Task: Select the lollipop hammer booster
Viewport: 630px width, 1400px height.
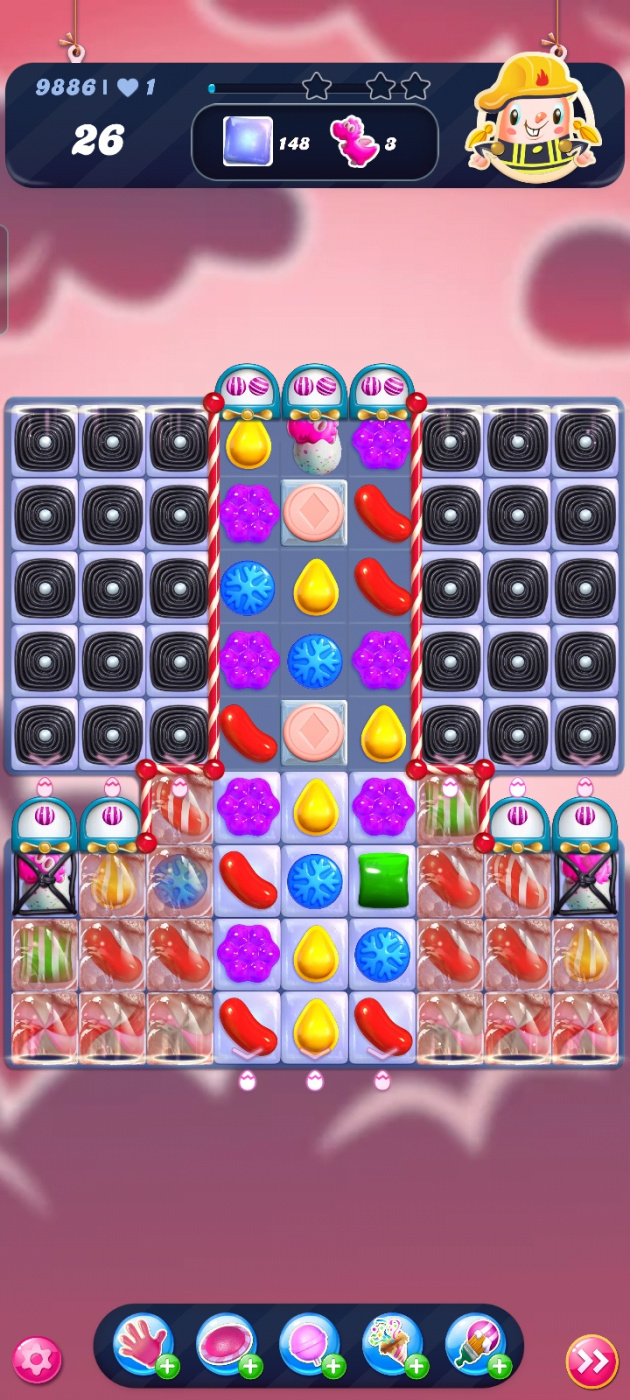Action: [x=309, y=1344]
